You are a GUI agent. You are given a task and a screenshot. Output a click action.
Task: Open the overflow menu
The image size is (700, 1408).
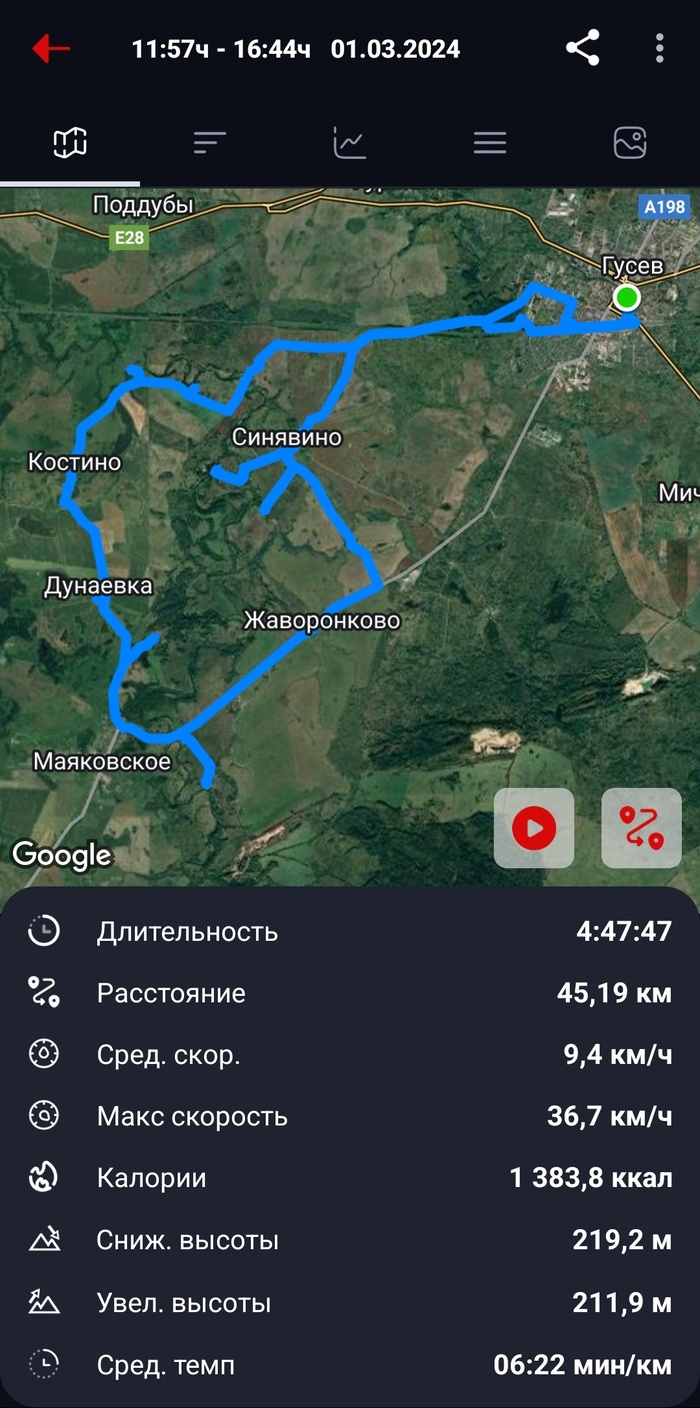[659, 48]
